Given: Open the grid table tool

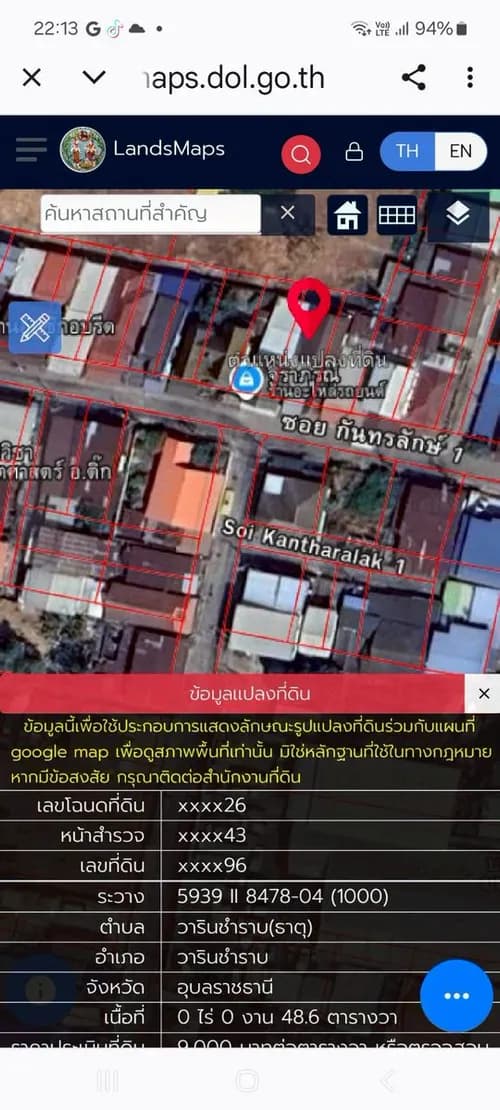Looking at the screenshot, I should (x=397, y=214).
